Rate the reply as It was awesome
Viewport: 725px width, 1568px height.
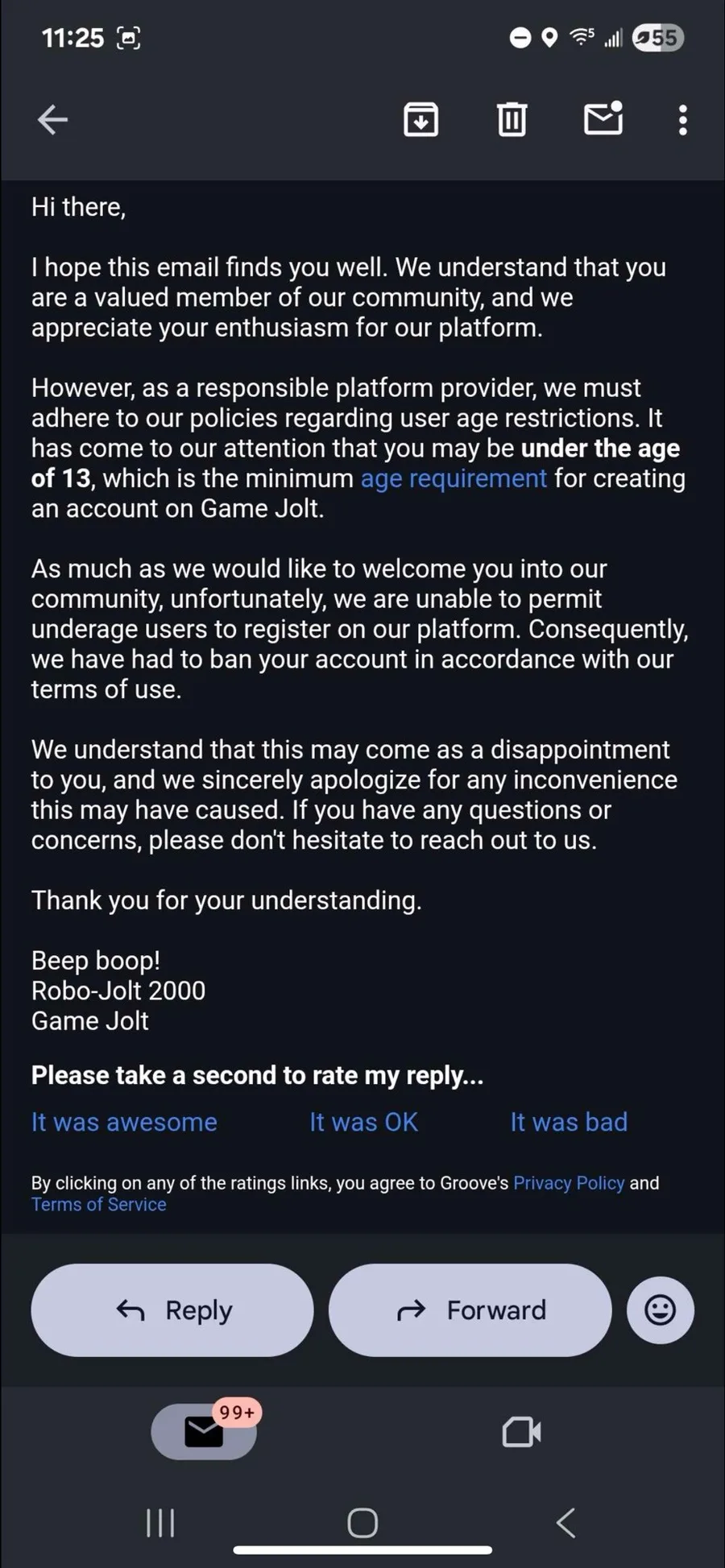(124, 1122)
